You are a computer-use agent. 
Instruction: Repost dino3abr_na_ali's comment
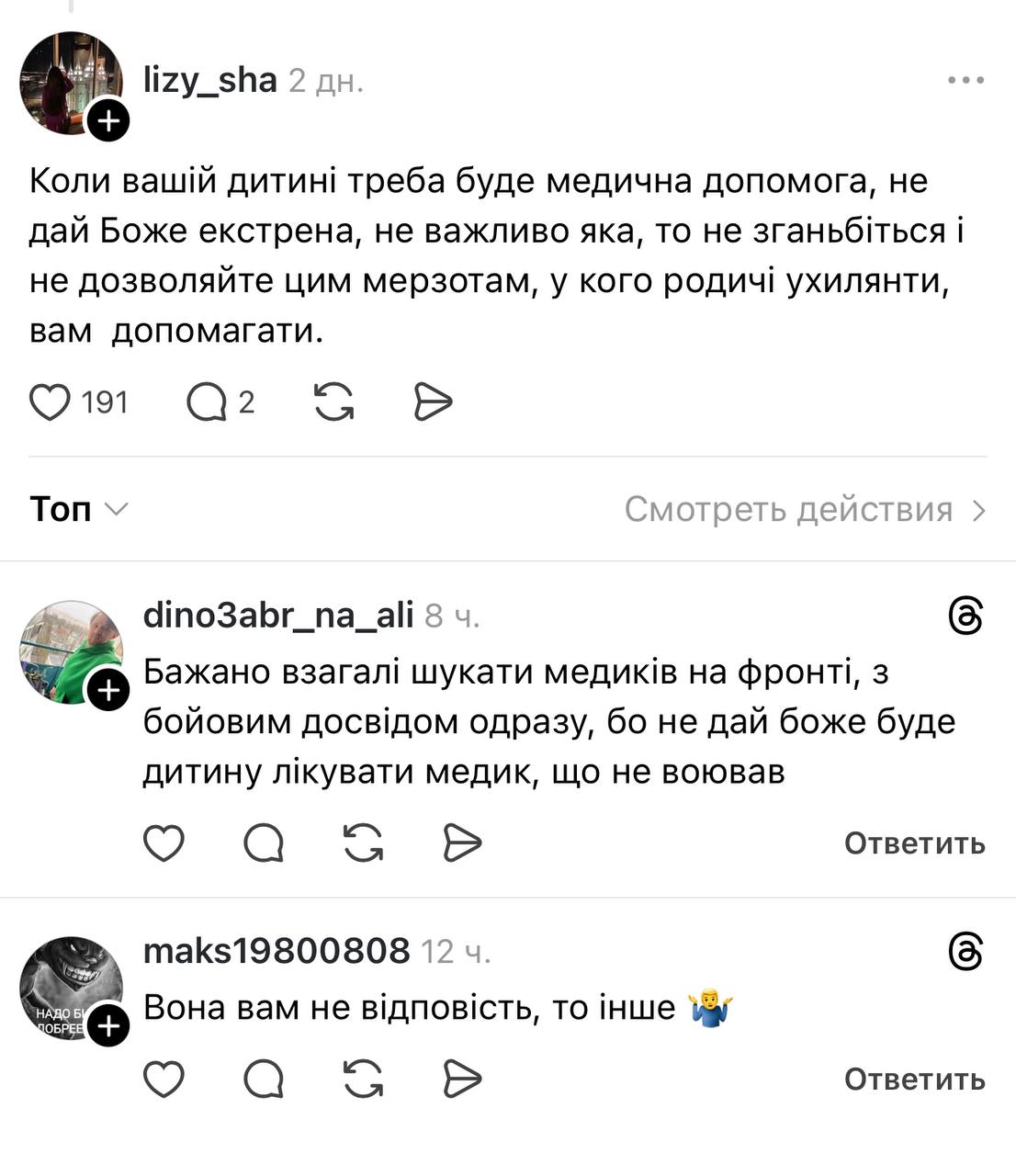pyautogui.click(x=363, y=842)
